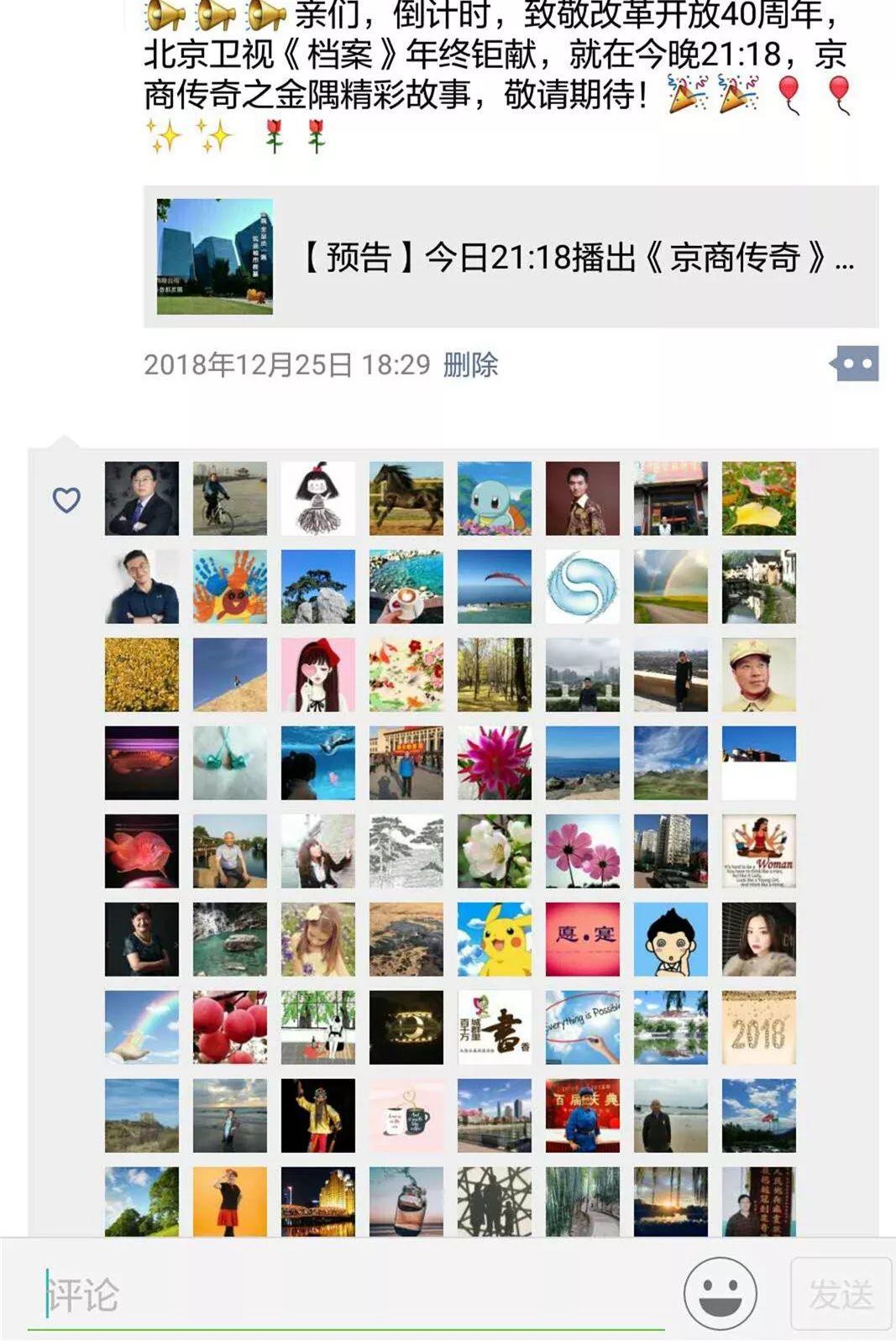
Task: Open profile of liker with Pikachu avatar
Action: (494, 939)
